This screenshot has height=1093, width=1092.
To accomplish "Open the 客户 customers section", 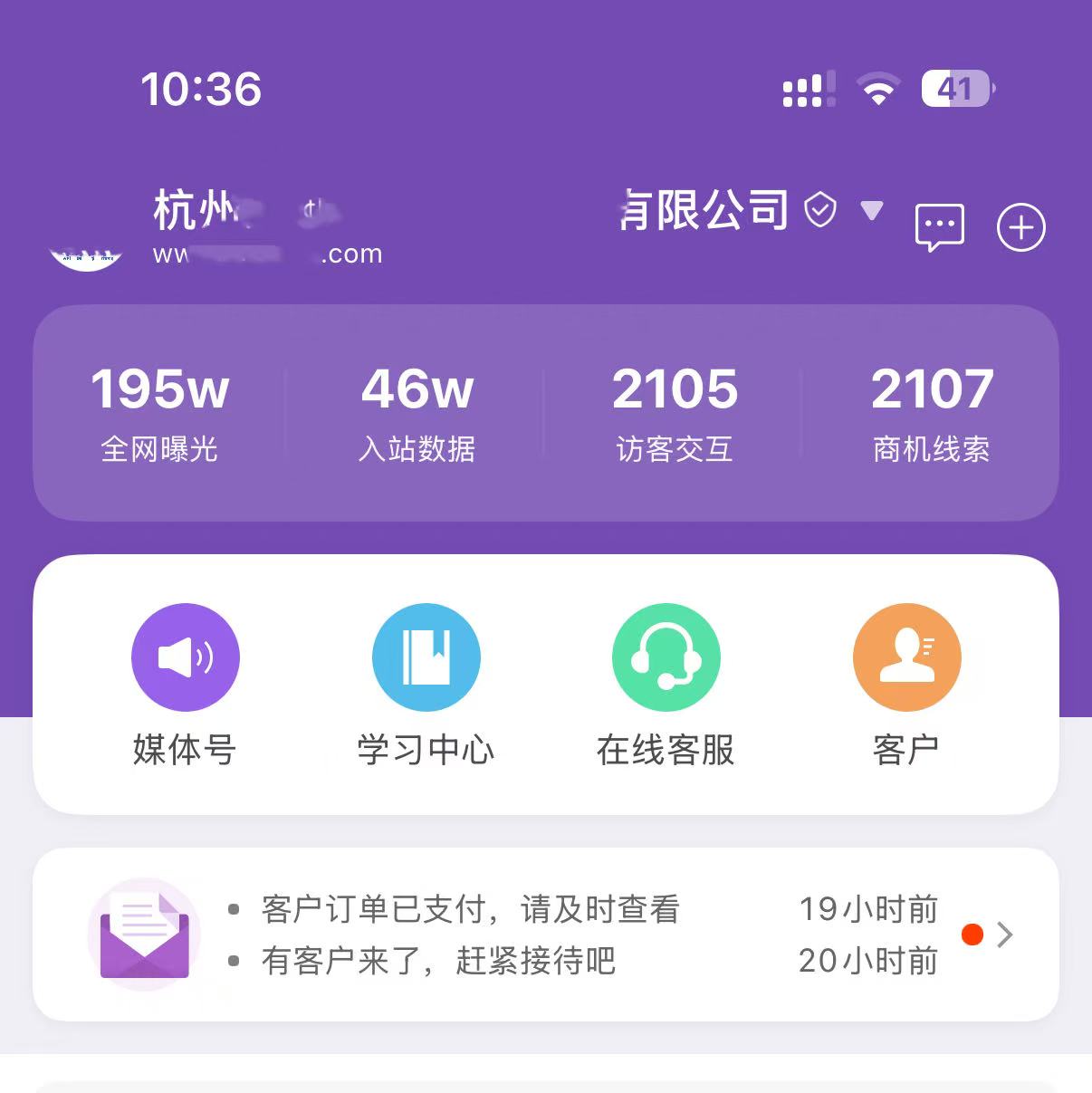I will click(906, 686).
